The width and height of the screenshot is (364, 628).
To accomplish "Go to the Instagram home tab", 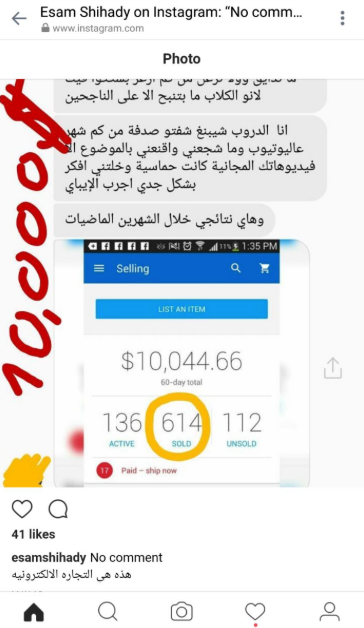I will tap(34, 612).
